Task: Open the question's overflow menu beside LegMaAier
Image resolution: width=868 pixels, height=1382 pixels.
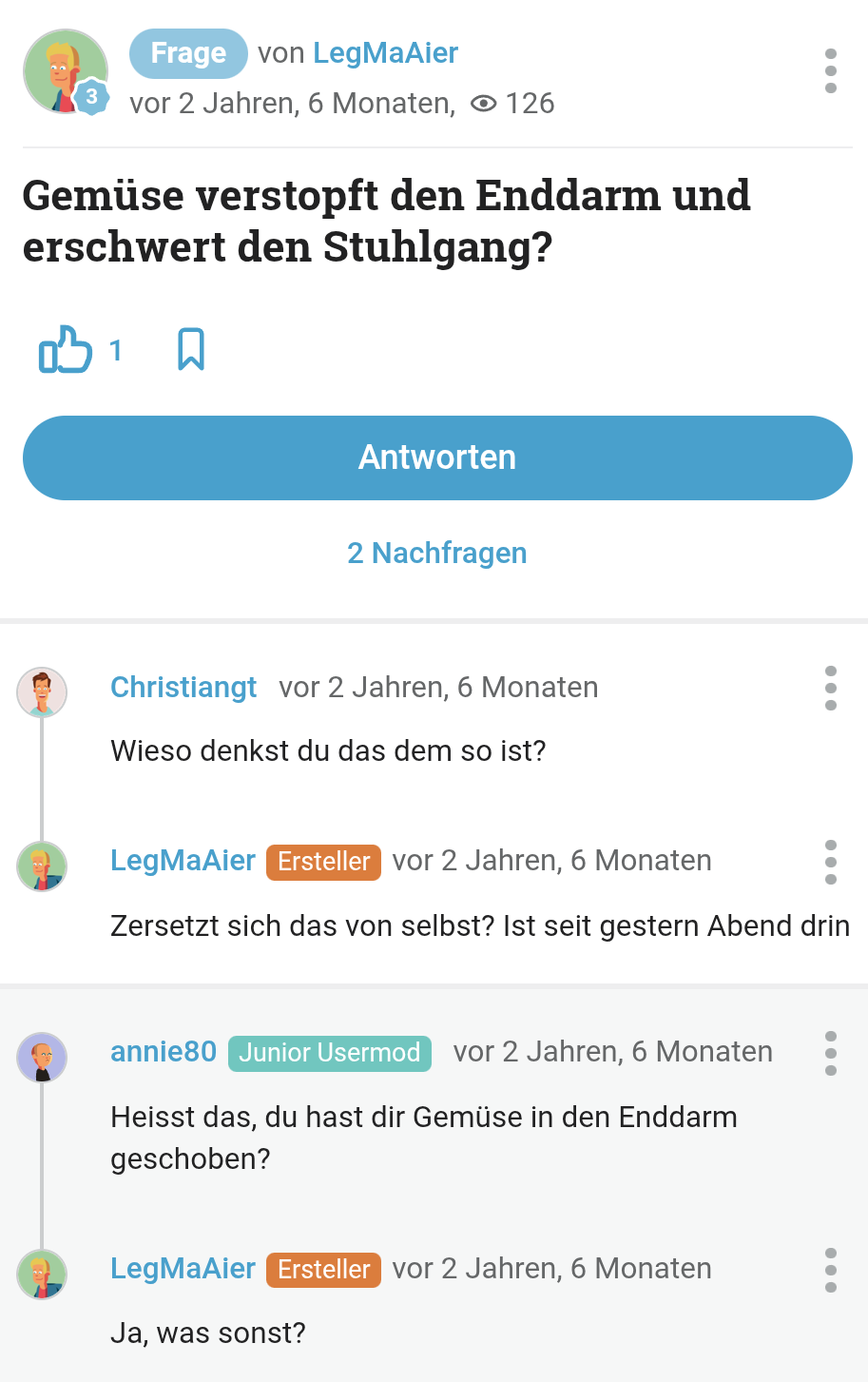Action: 831,71
